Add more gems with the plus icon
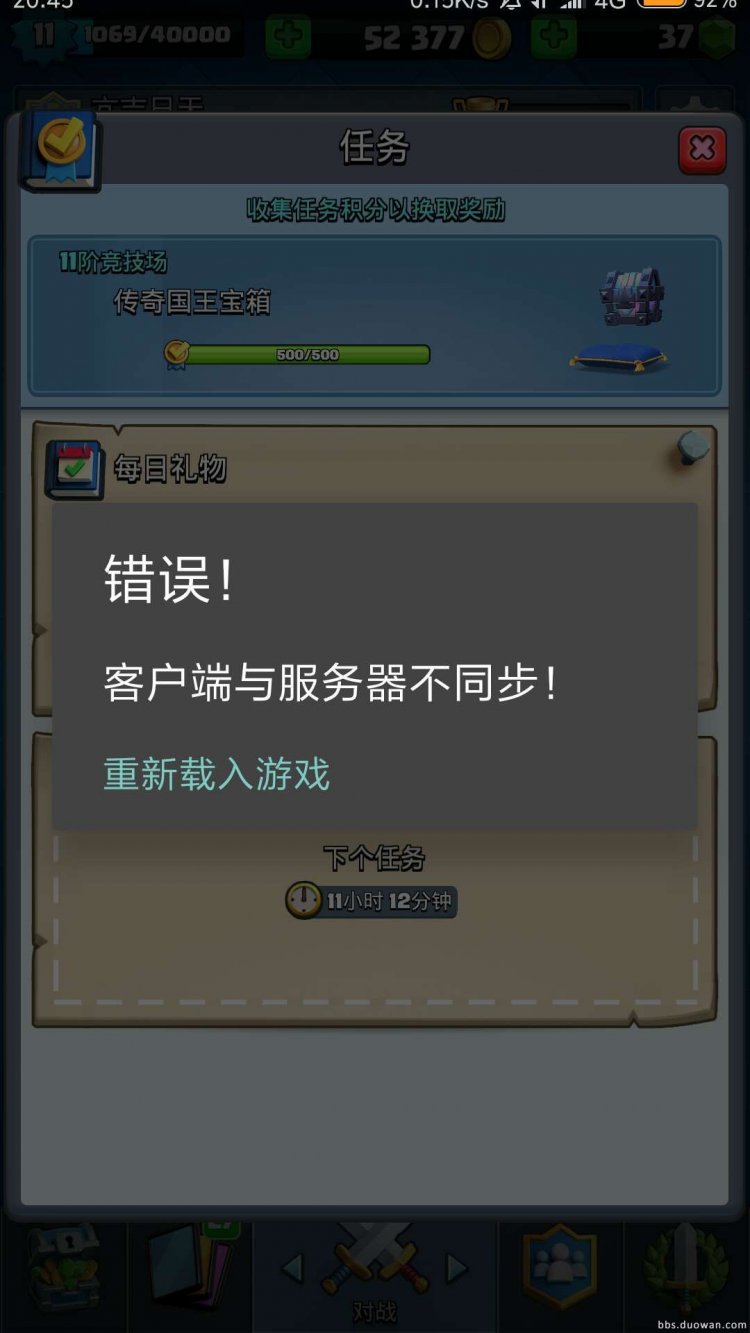The height and width of the screenshot is (1333, 750). [x=553, y=38]
